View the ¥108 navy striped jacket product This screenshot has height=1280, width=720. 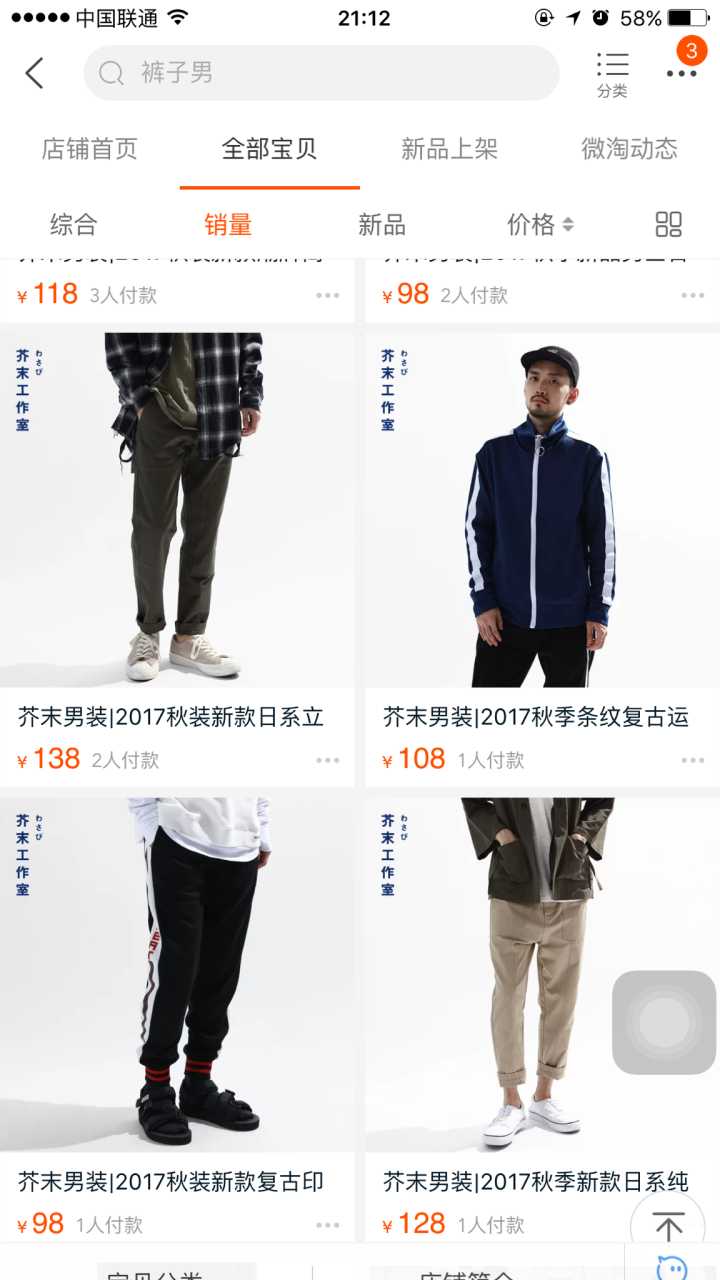542,510
